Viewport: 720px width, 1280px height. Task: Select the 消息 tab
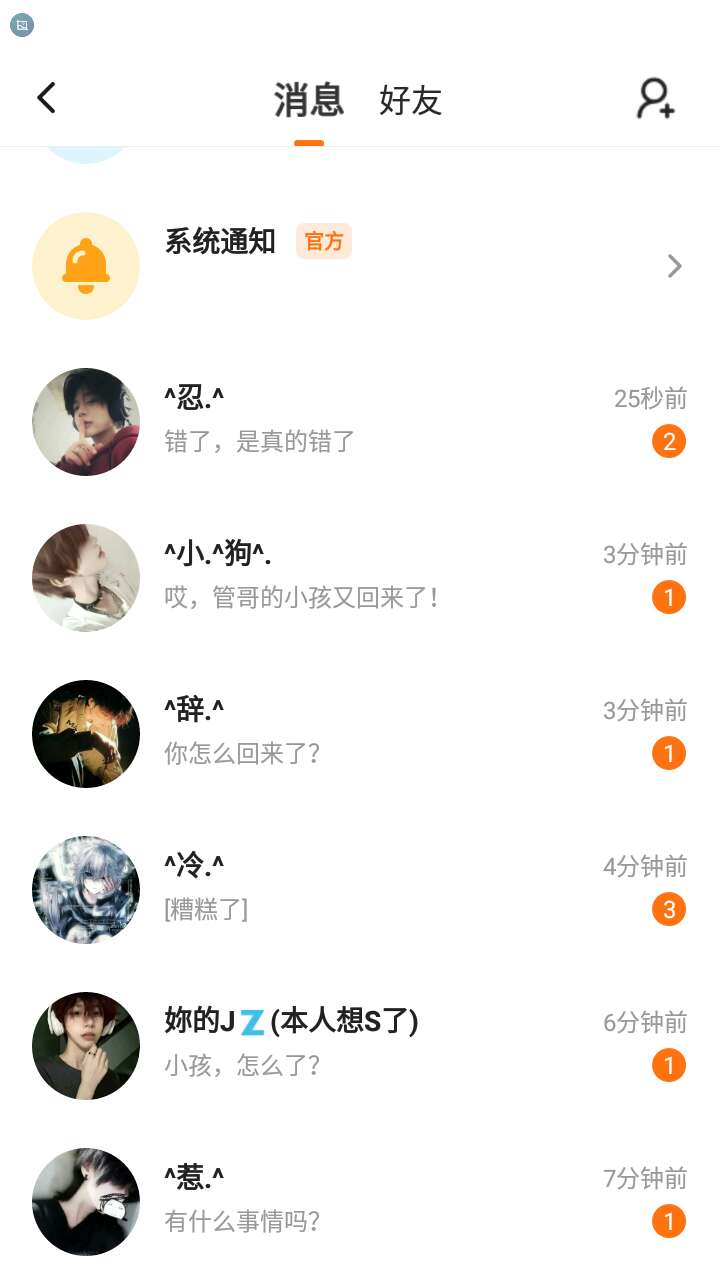click(x=309, y=100)
